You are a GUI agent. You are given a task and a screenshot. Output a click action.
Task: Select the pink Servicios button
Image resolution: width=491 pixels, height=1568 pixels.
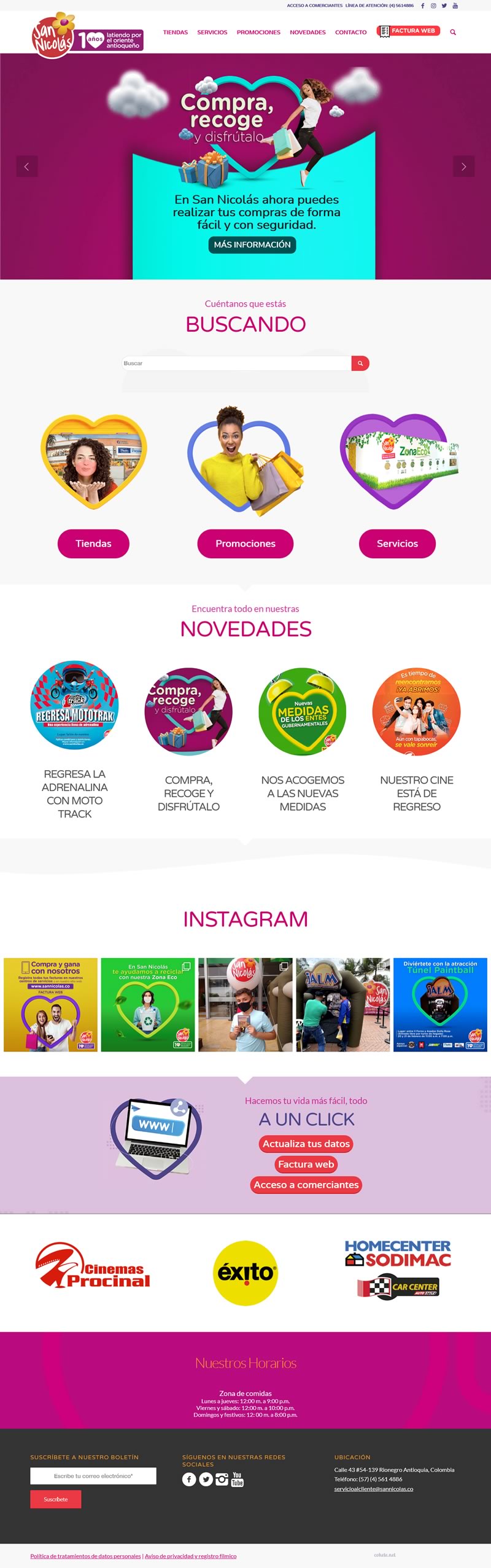click(397, 544)
